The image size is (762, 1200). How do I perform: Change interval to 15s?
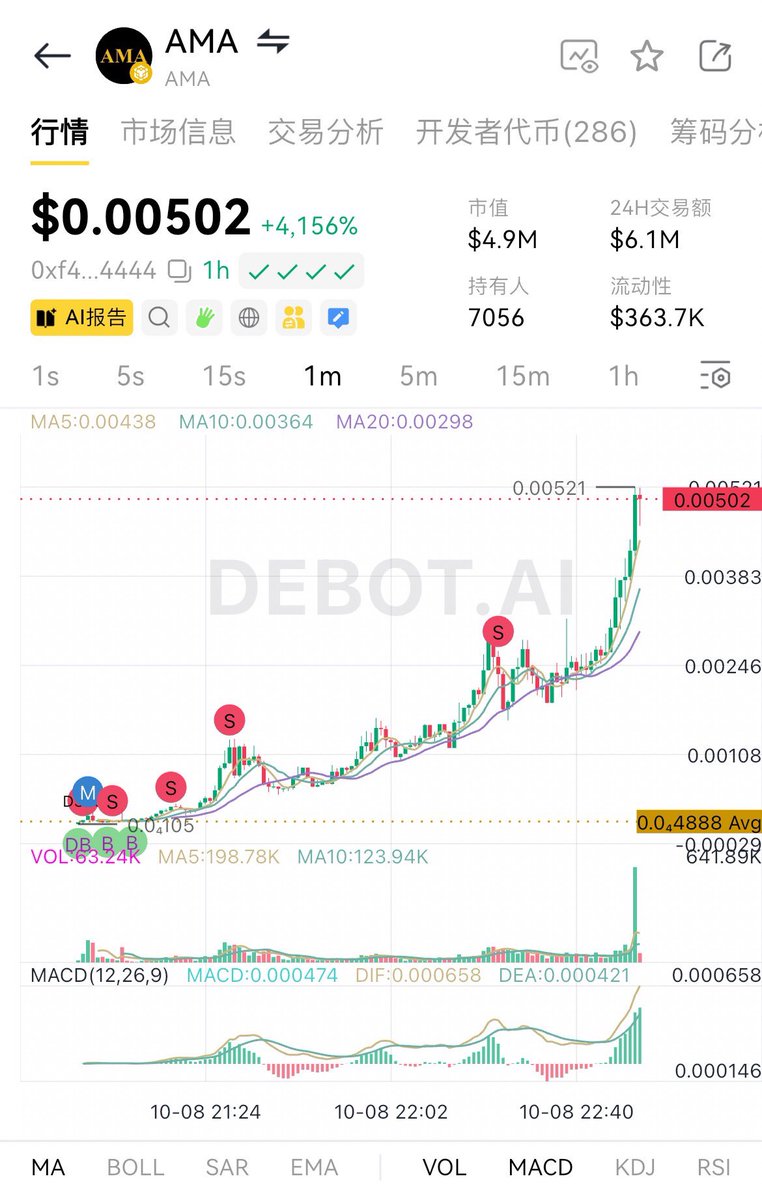pos(224,376)
